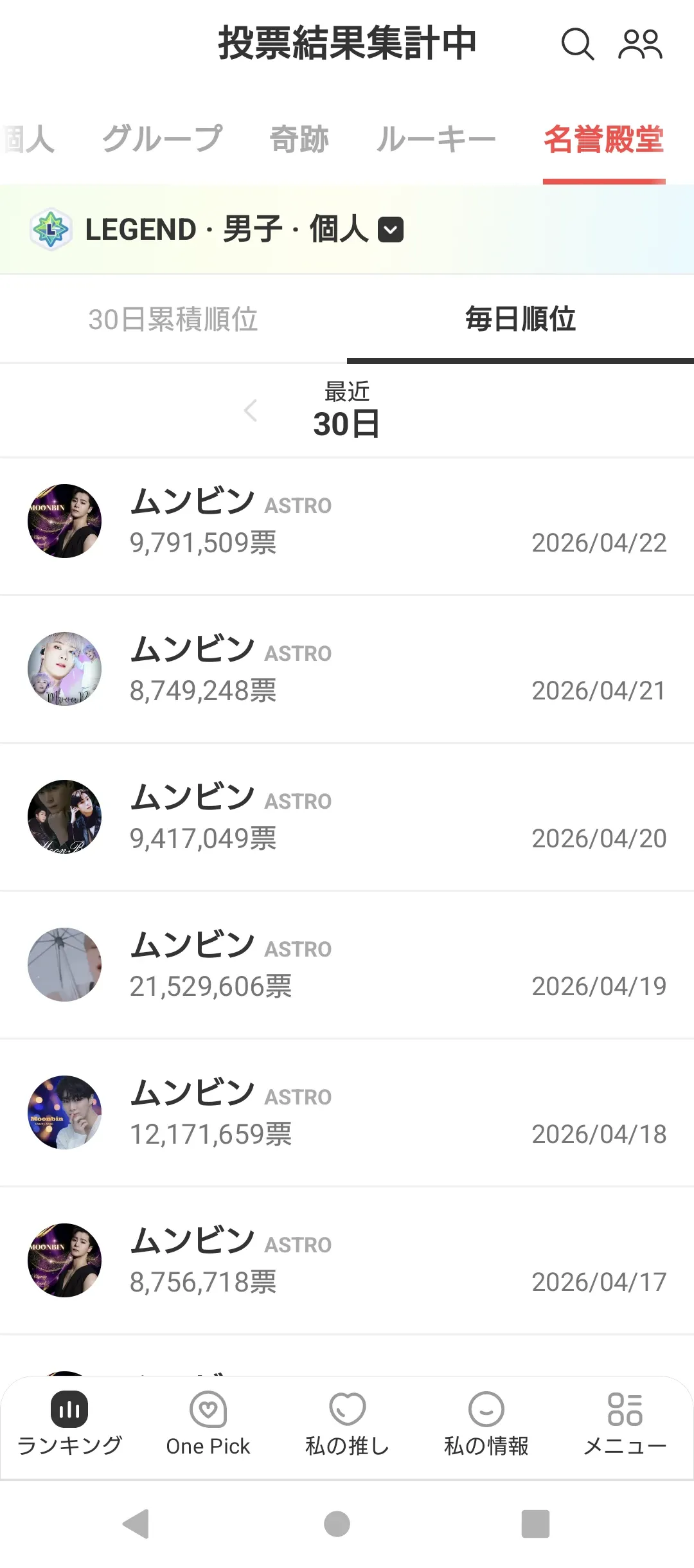The height and width of the screenshot is (1568, 694).
Task: Open ムンビン entry dated 2026/04/17
Action: [347, 1261]
